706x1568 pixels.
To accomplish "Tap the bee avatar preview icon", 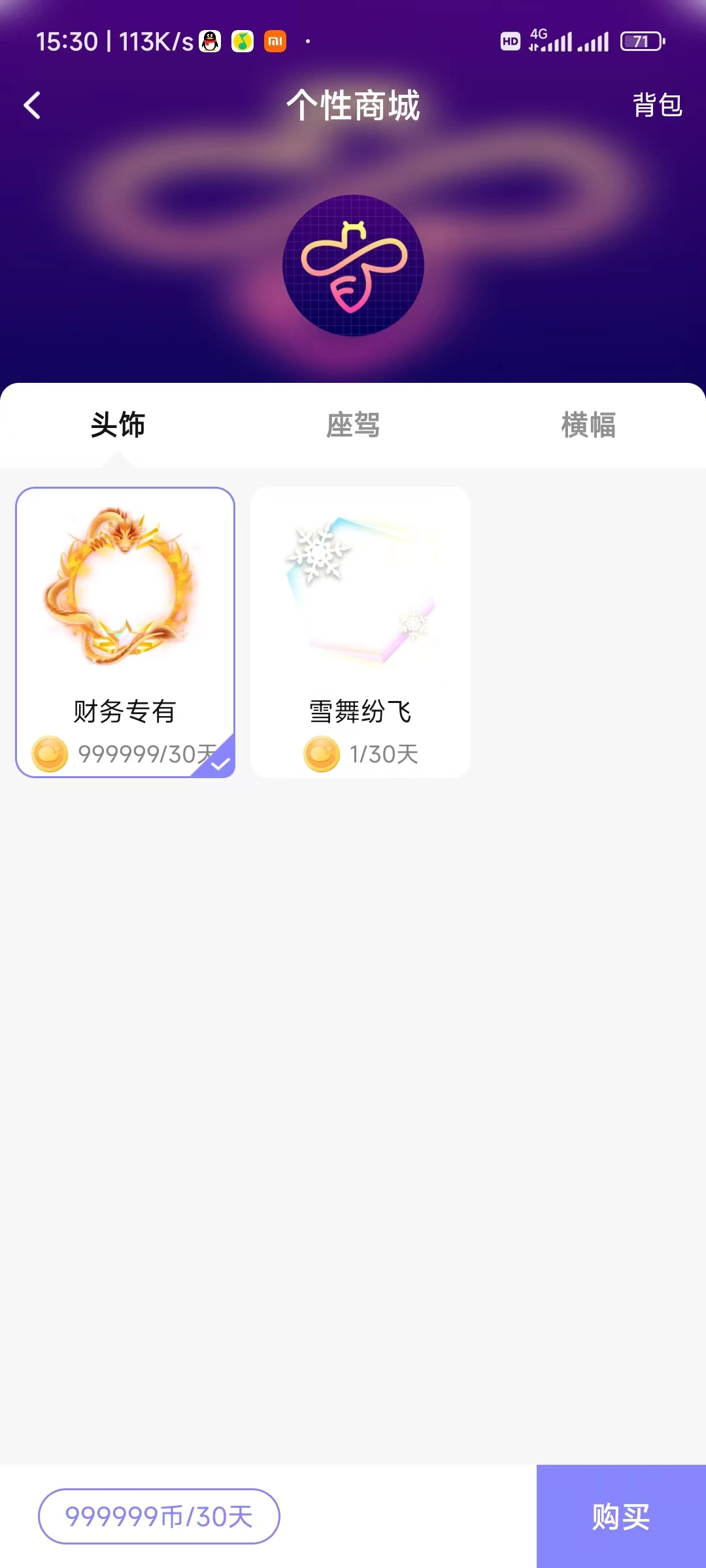I will pos(352,265).
